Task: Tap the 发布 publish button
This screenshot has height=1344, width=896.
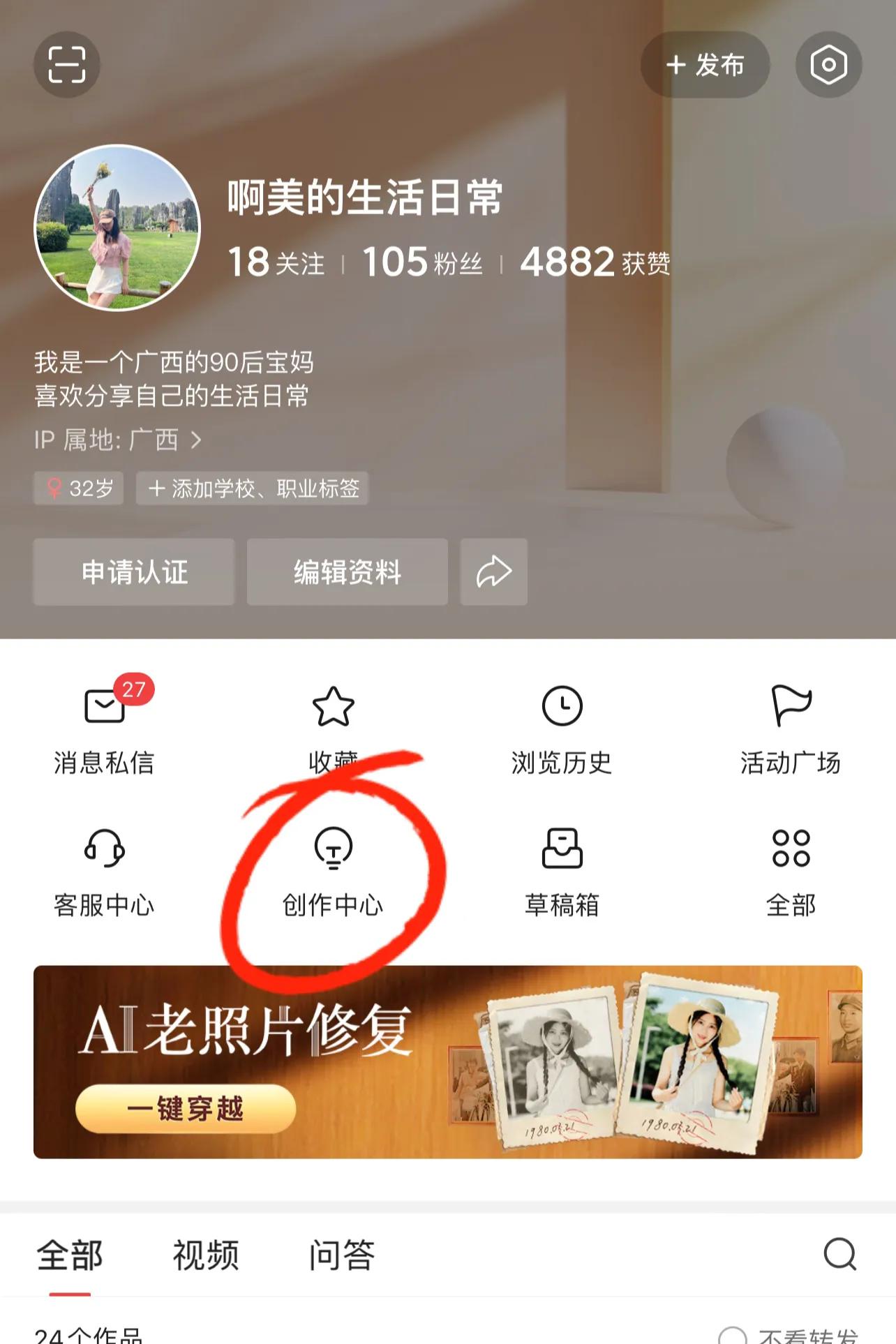Action: pos(705,64)
